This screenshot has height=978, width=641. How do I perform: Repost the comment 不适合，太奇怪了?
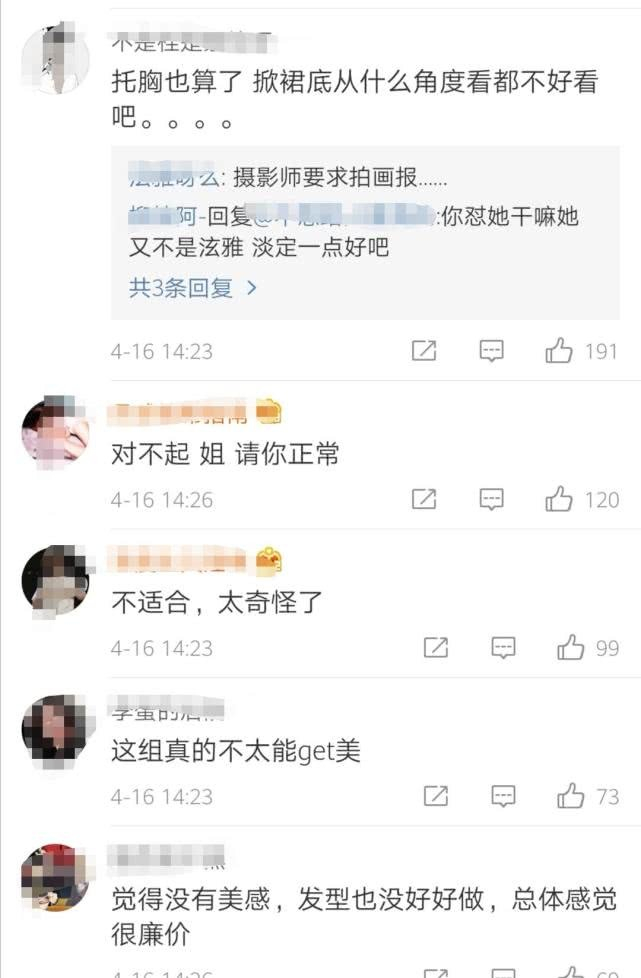pyautogui.click(x=436, y=647)
